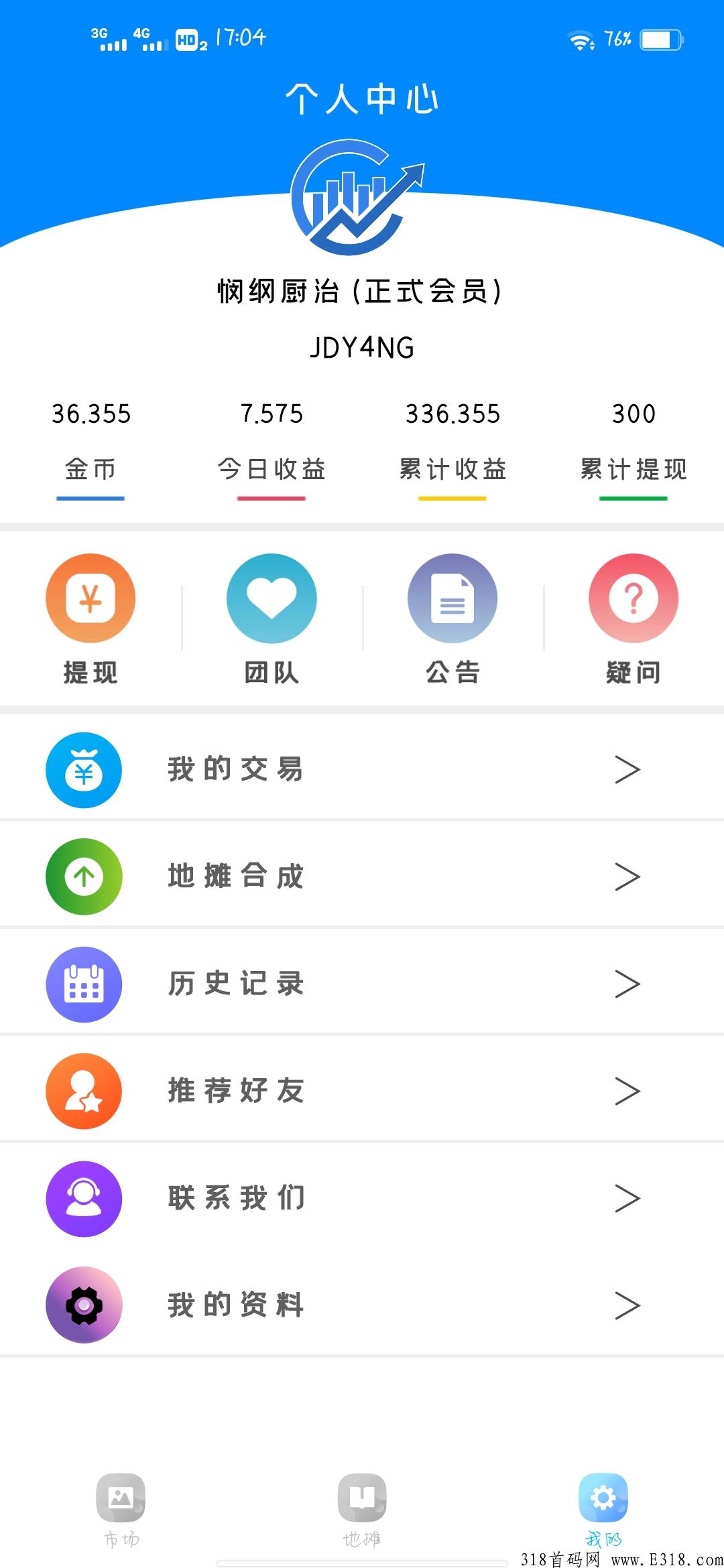Expand the 推荐好友 chevron
724x1568 pixels.
[628, 1090]
